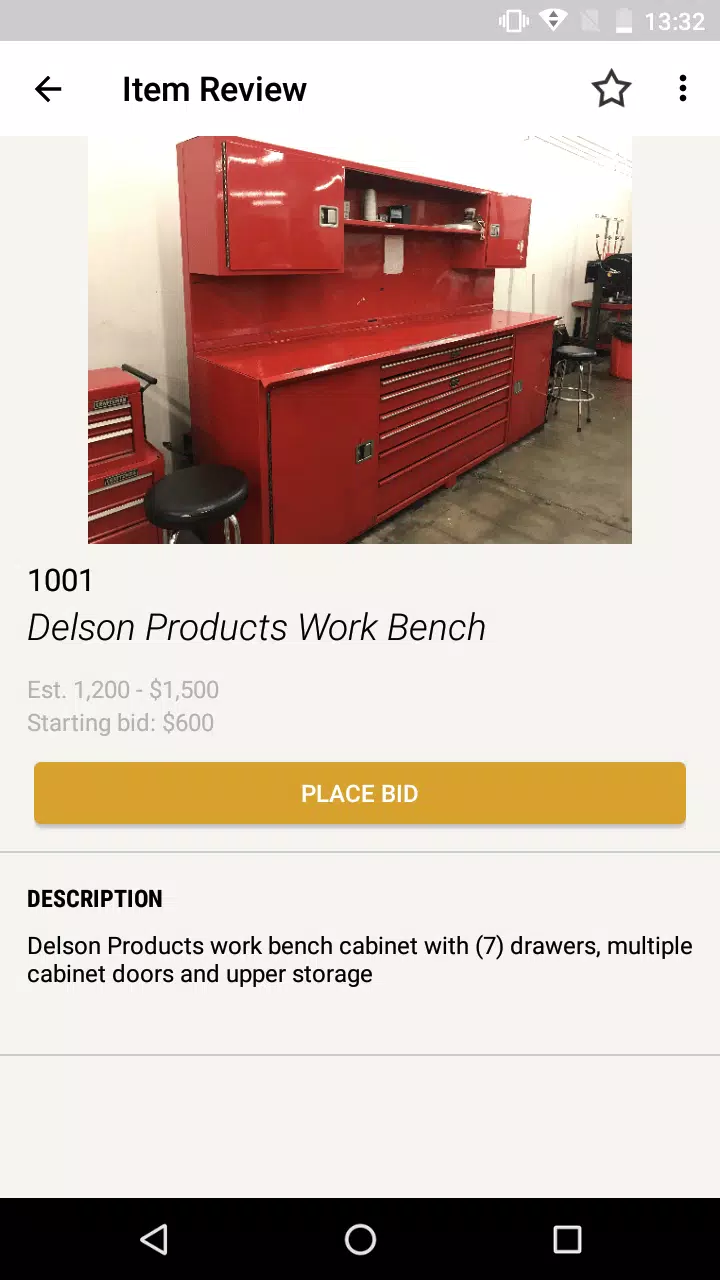This screenshot has width=720, height=1280.
Task: Tap the Place Bid button
Action: (360, 794)
